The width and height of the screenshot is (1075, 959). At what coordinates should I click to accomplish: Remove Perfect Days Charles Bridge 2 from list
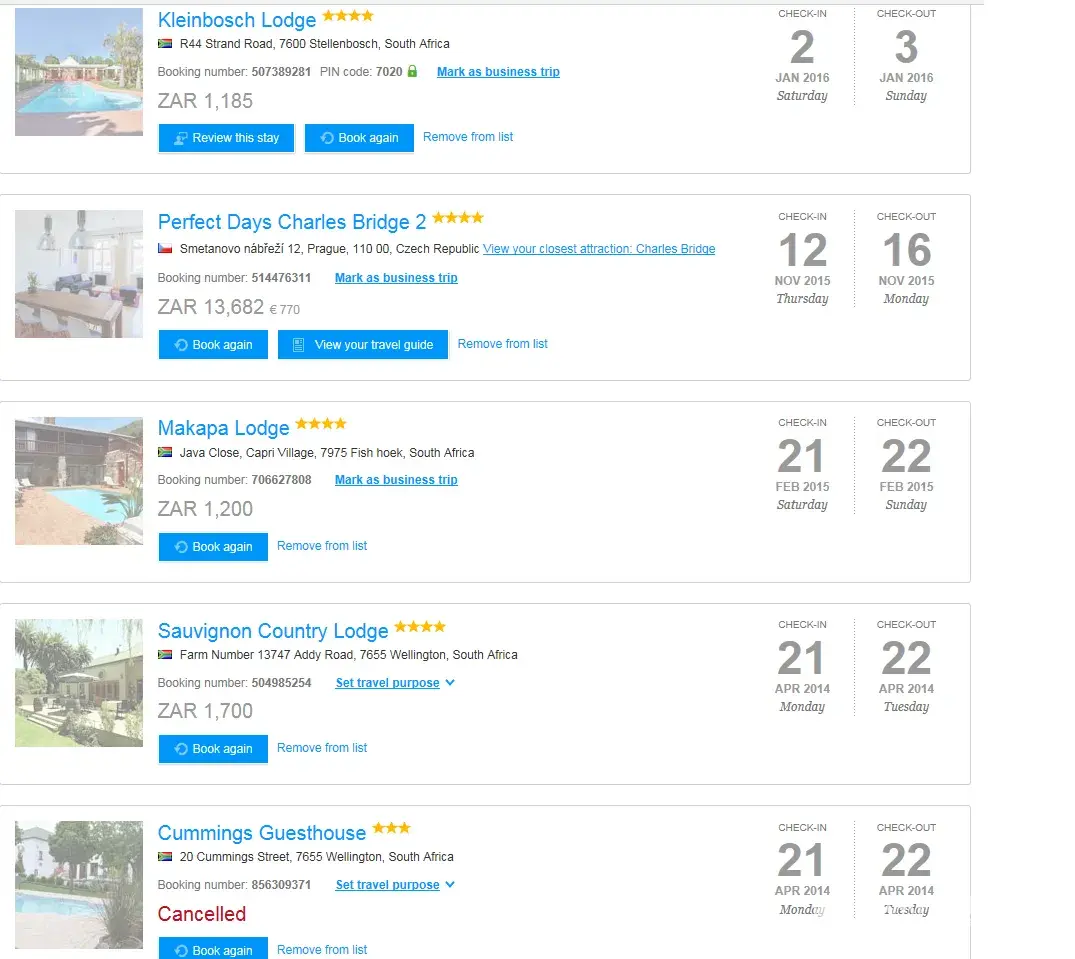(502, 344)
